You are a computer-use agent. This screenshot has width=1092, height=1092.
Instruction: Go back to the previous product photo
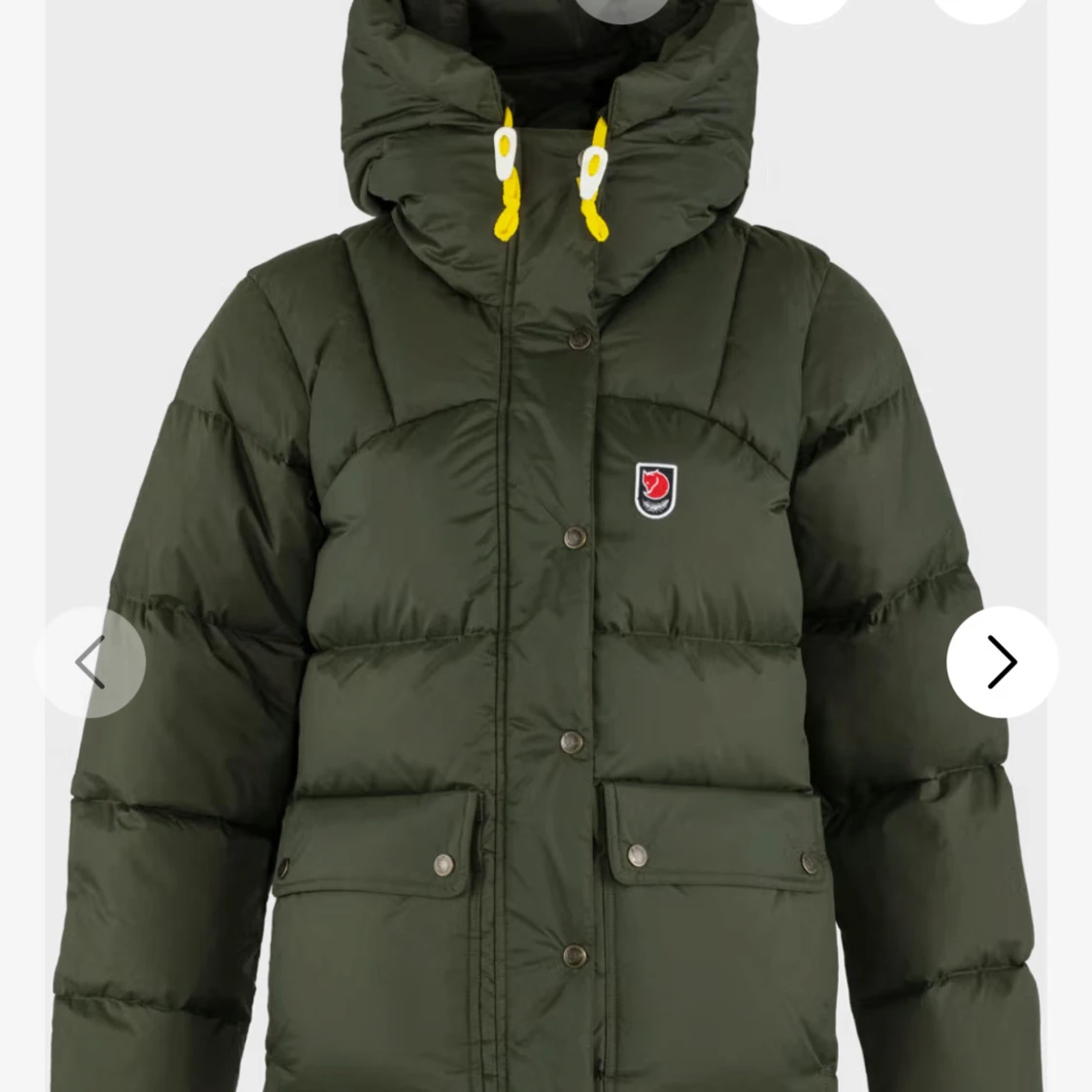pos(90,662)
